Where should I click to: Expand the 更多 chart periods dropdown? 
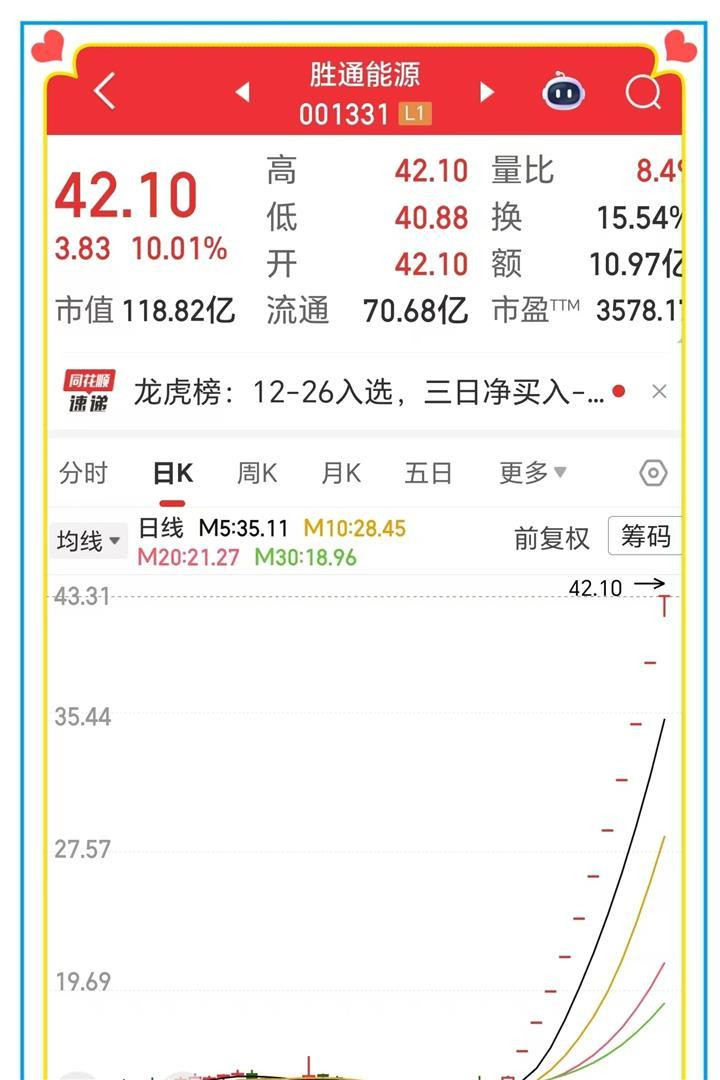[532, 473]
